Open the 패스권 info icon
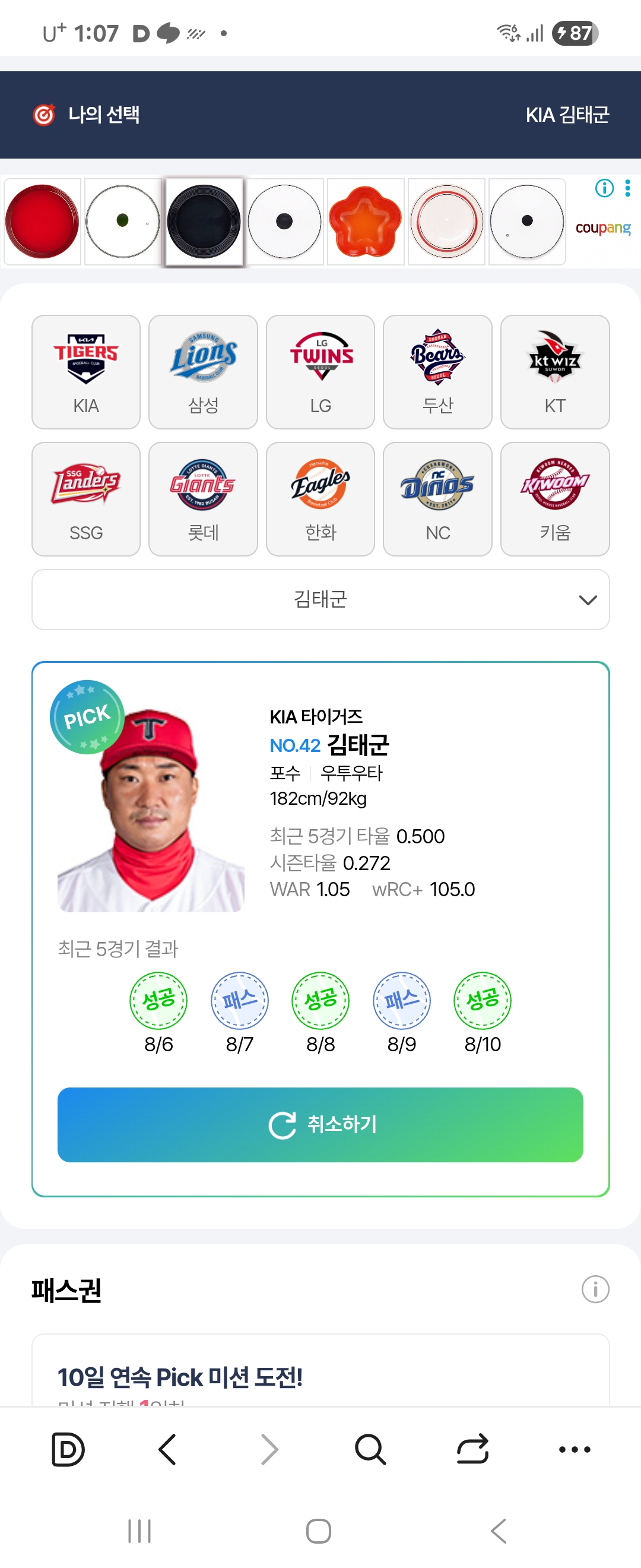Viewport: 641px width, 1568px height. point(595,1289)
